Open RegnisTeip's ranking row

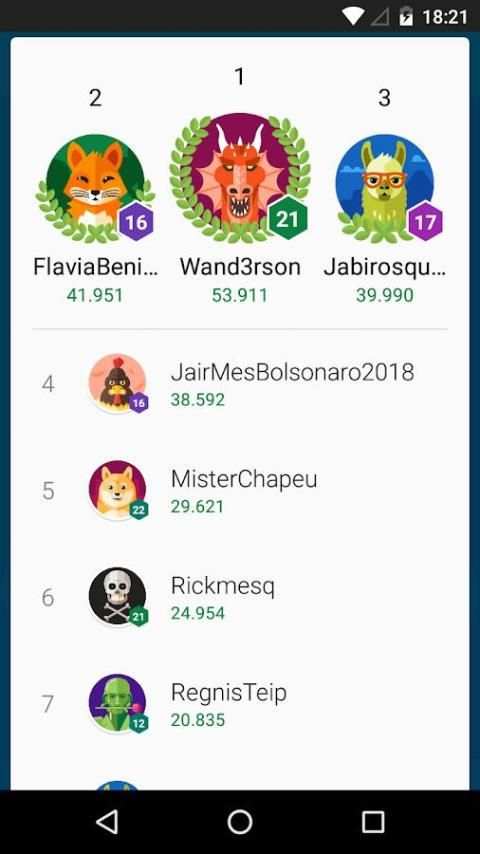tap(240, 704)
